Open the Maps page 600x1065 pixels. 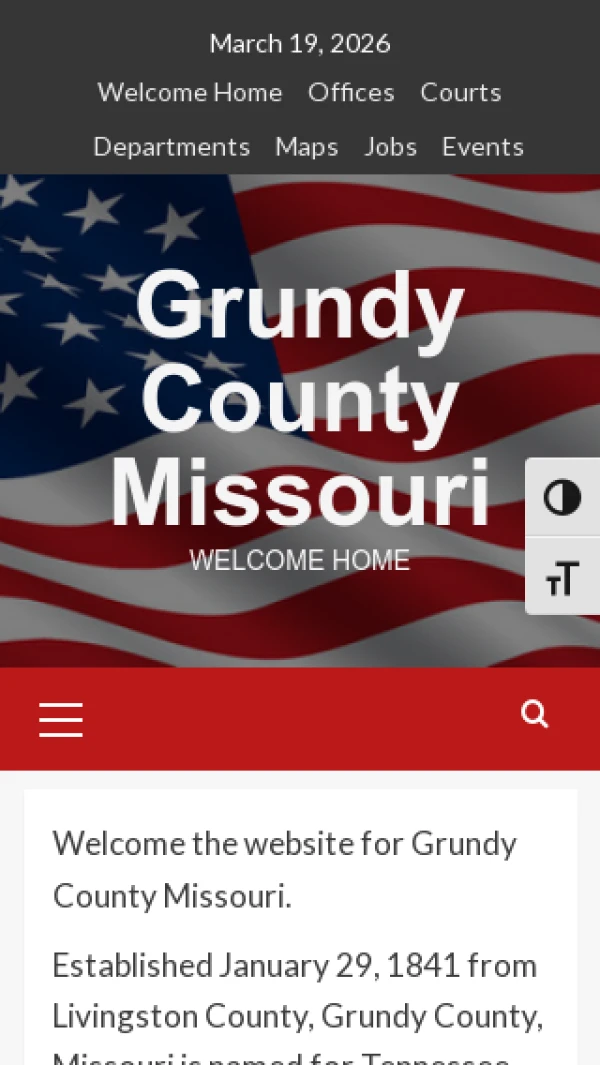click(x=306, y=146)
